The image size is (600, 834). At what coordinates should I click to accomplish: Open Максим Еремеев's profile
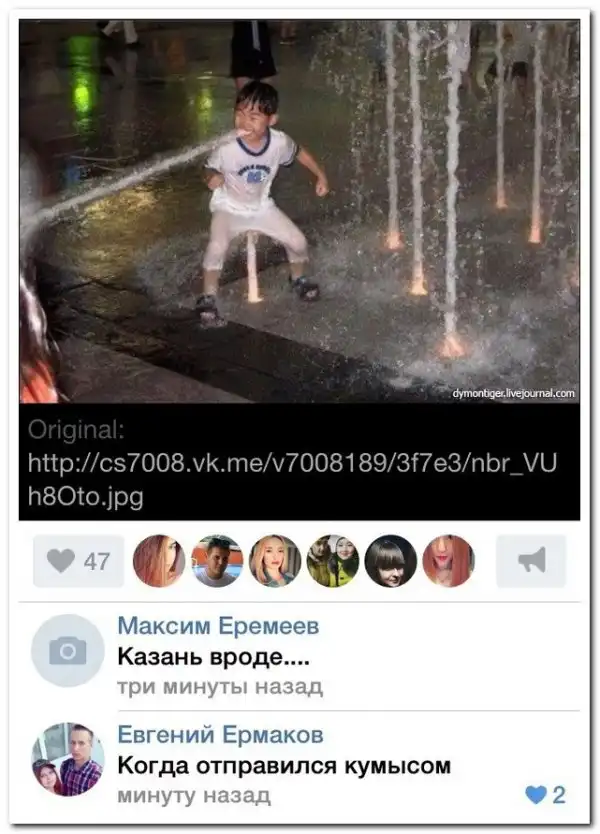point(218,626)
